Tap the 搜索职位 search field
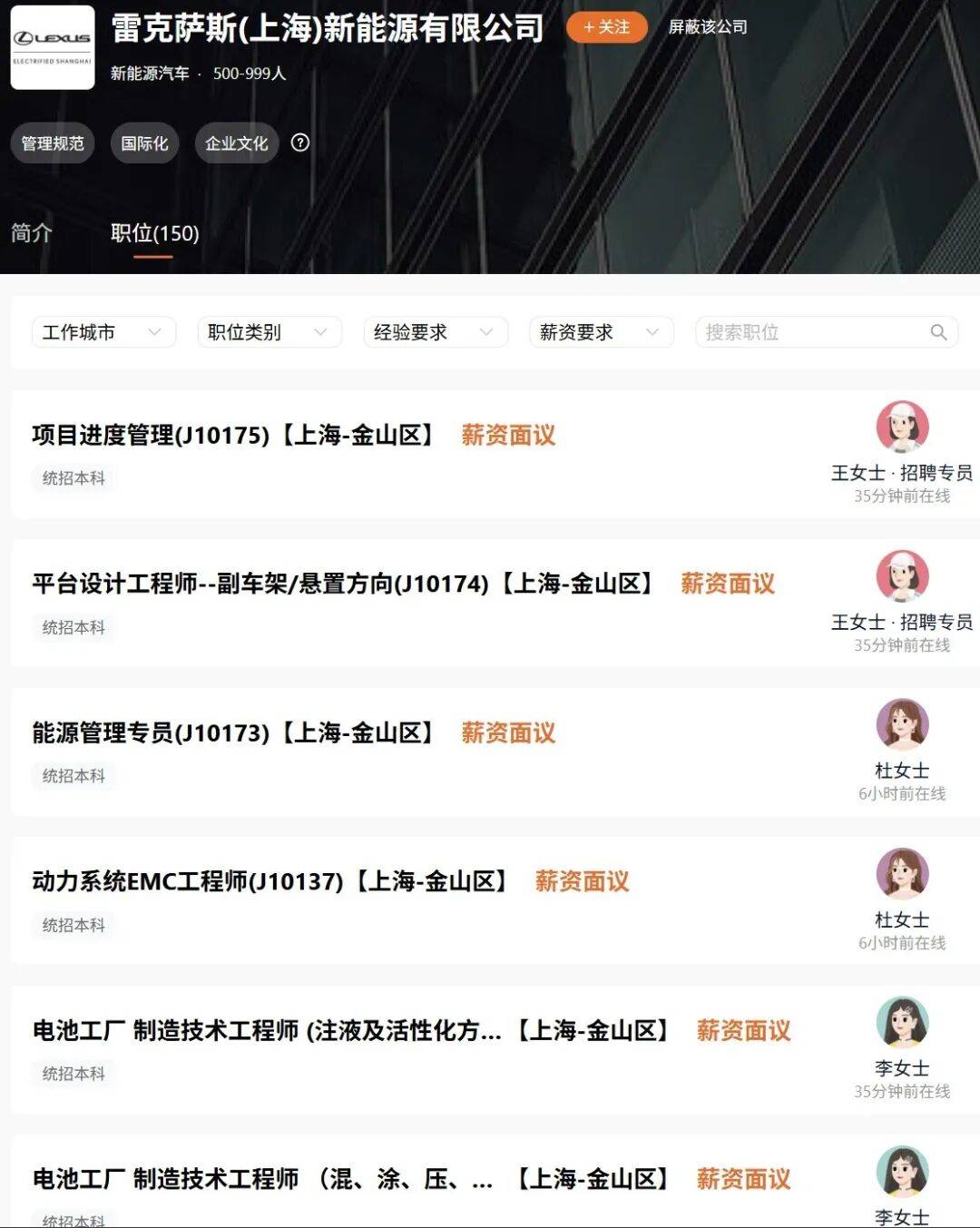The image size is (980, 1228). [817, 332]
